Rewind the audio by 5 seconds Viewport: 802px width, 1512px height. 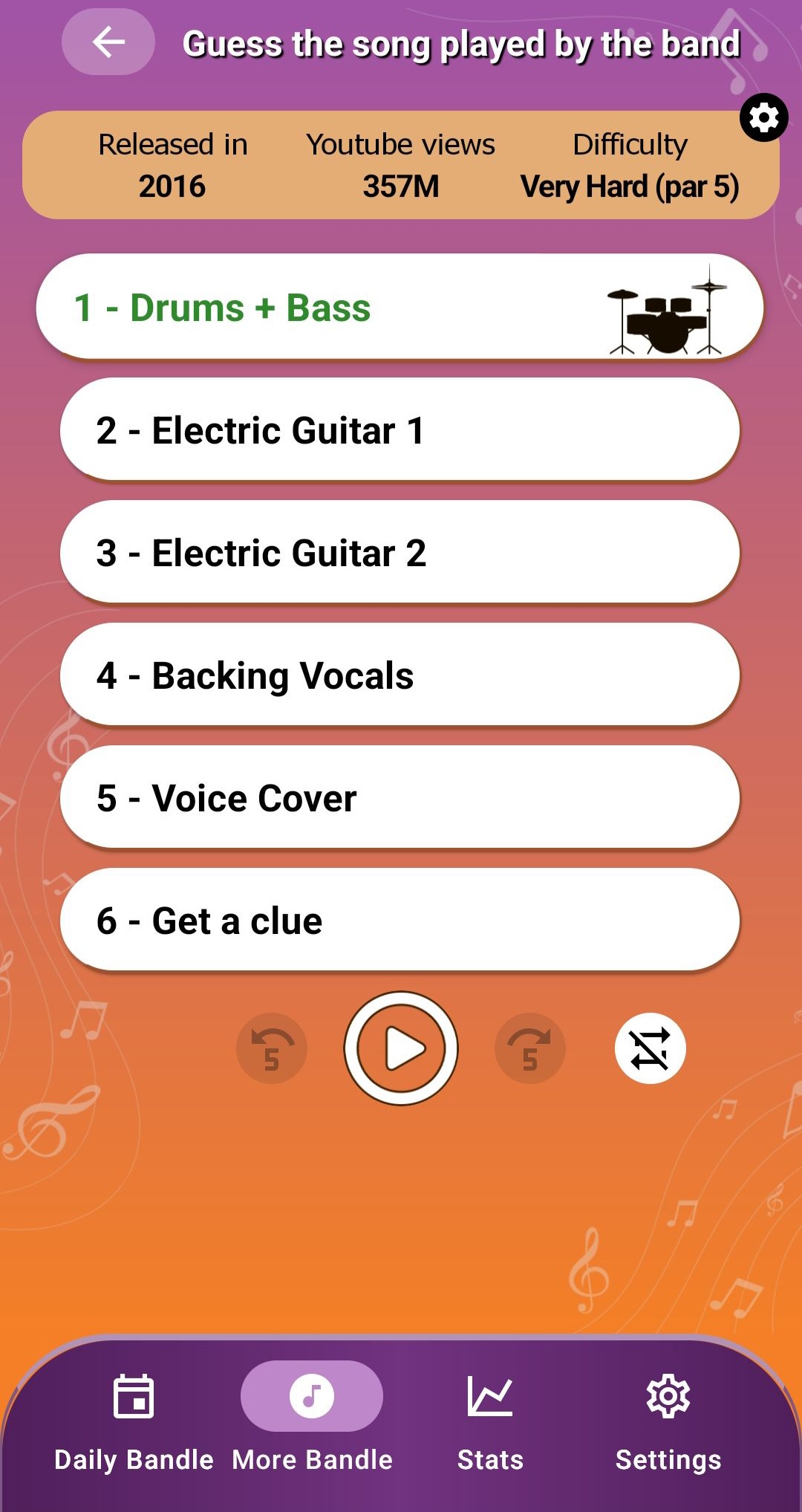(272, 1048)
